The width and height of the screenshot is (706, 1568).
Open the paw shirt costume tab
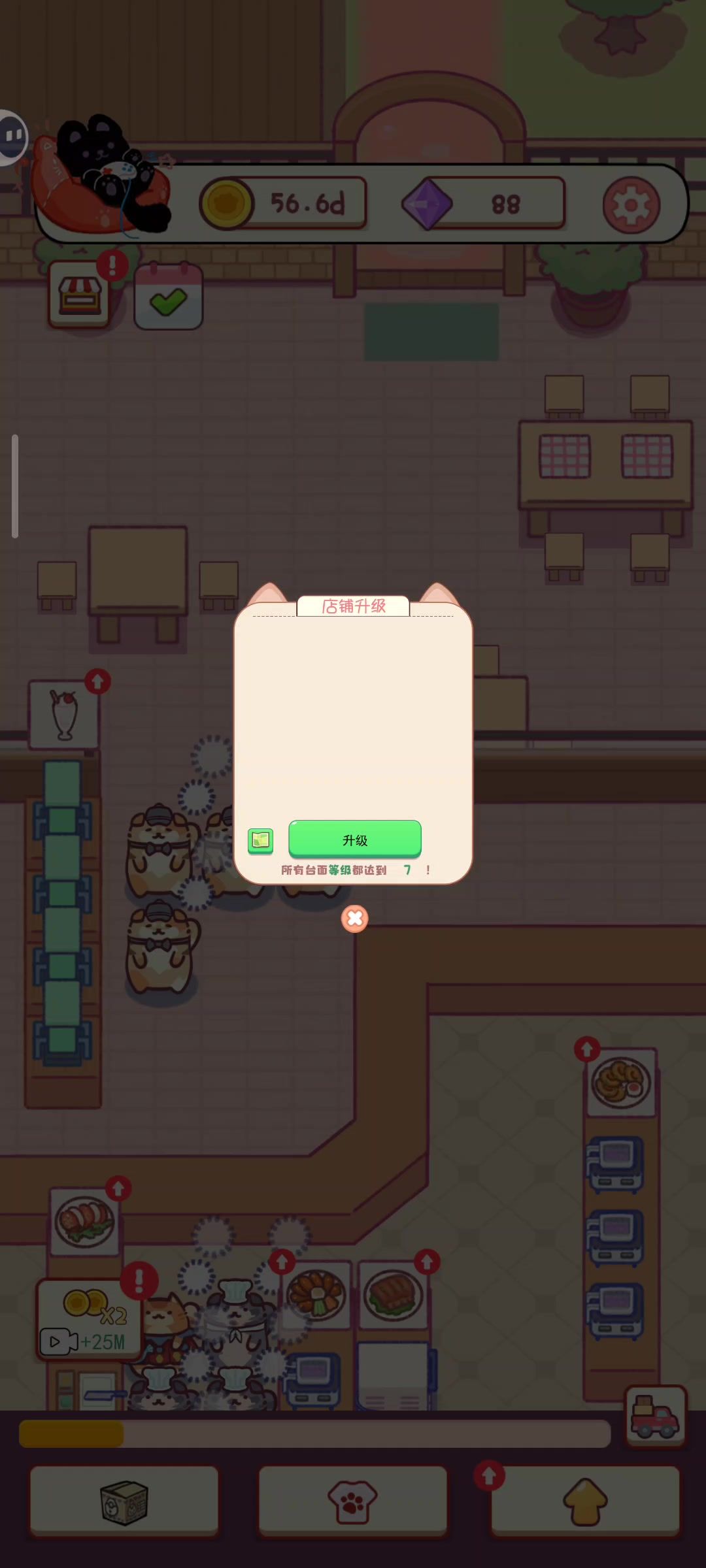353,1502
